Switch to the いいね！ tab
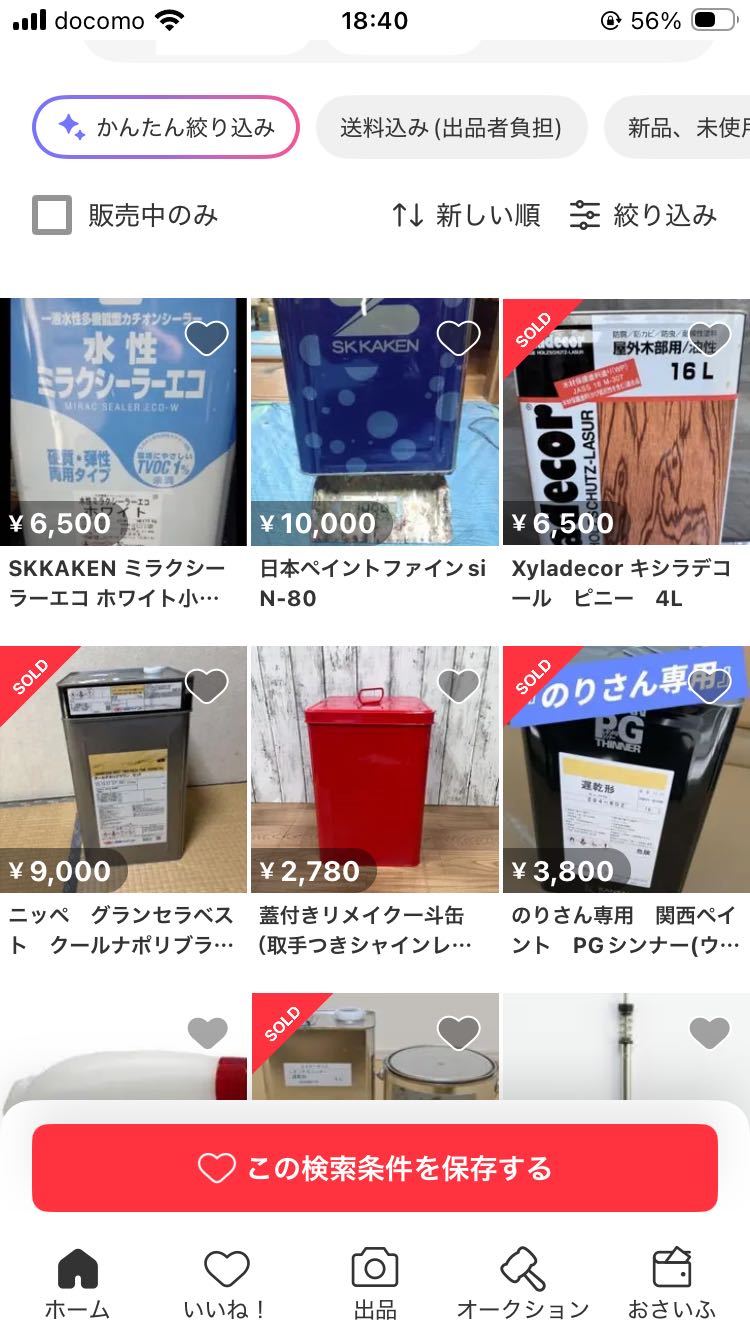750x1334 pixels. tap(226, 1283)
